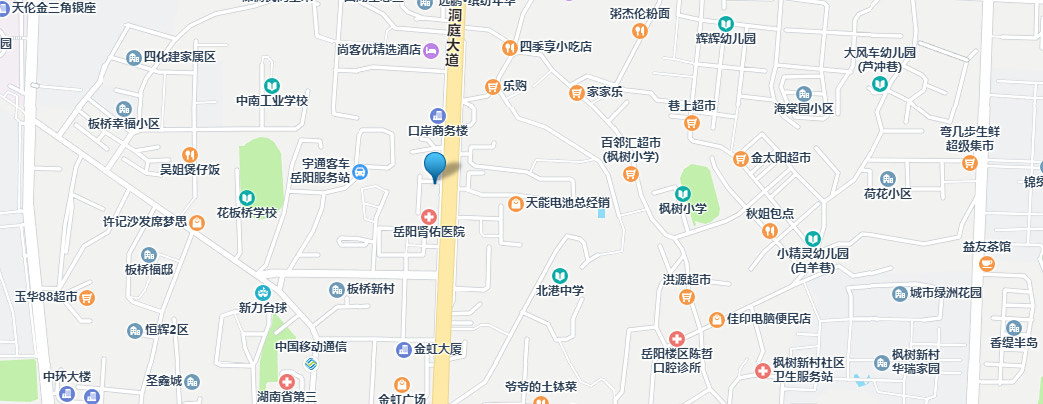Select 尚客优精选酒店 hotel marker
The width and height of the screenshot is (1043, 404).
432,49
